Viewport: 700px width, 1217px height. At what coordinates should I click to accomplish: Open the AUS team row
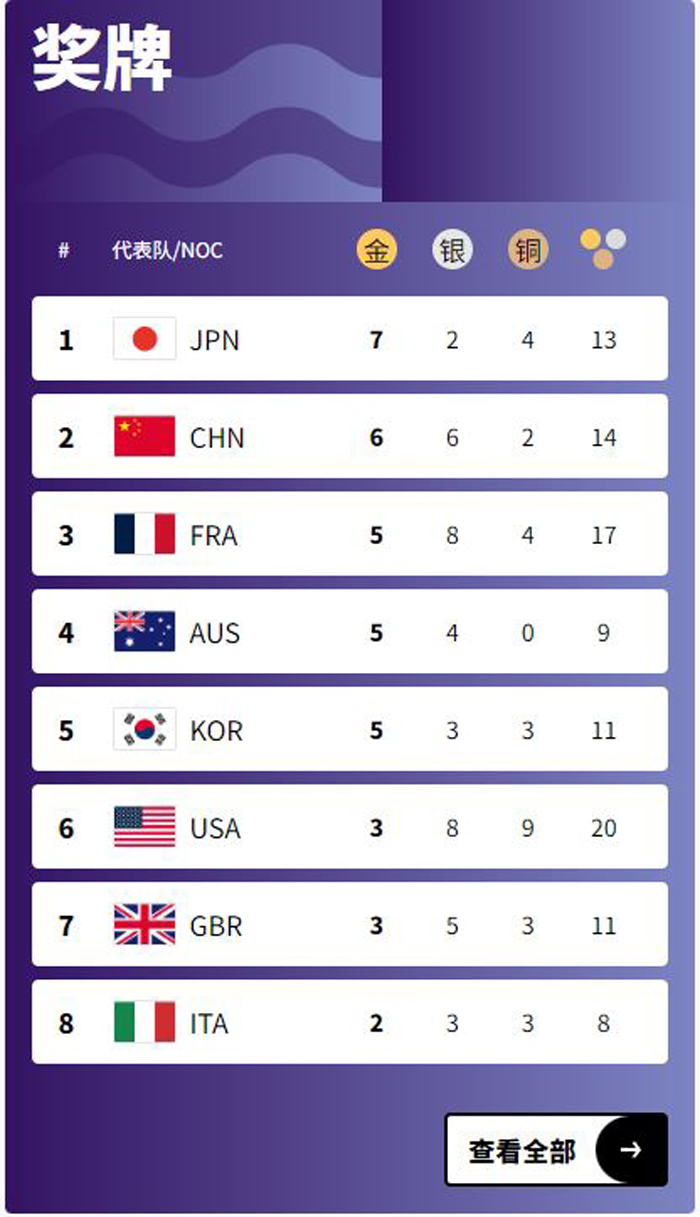point(350,632)
